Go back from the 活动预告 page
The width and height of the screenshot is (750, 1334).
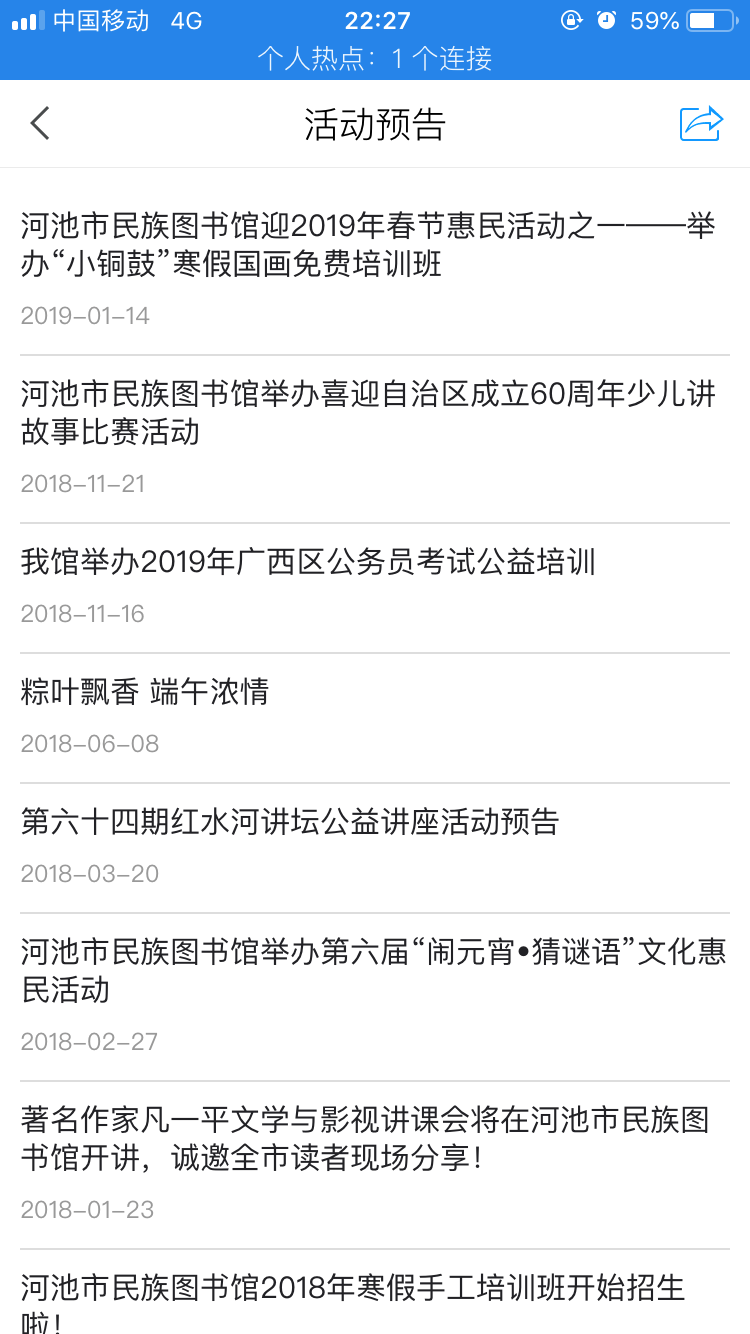pyautogui.click(x=40, y=124)
